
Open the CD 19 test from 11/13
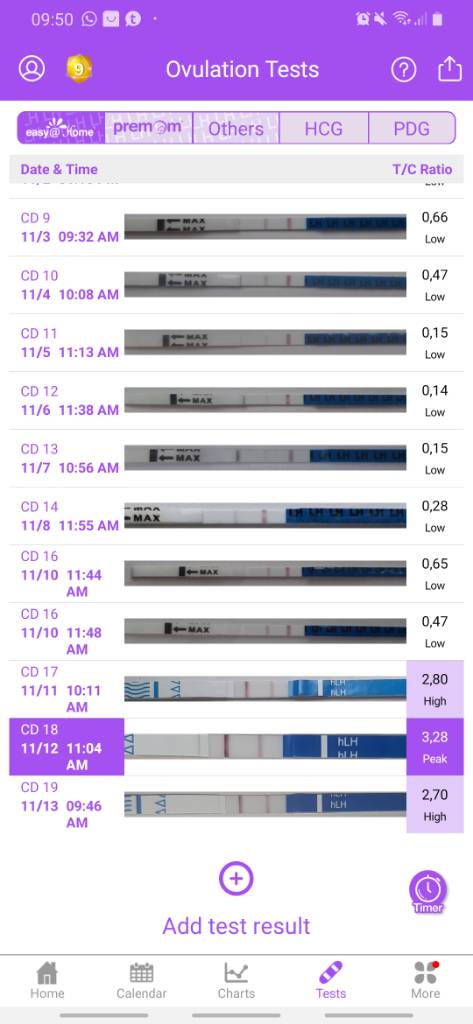pos(236,805)
